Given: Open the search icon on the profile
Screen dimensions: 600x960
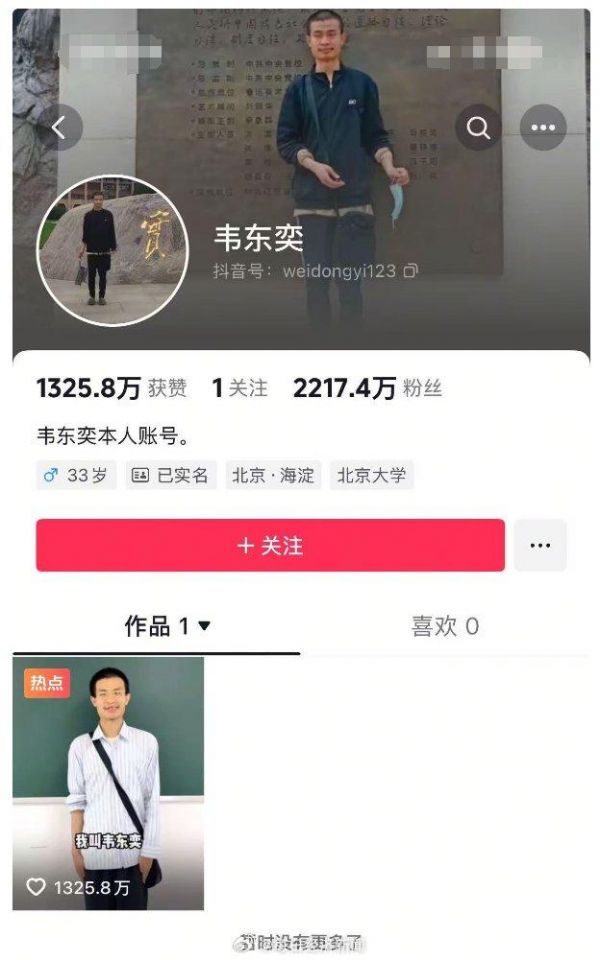Looking at the screenshot, I should [479, 128].
